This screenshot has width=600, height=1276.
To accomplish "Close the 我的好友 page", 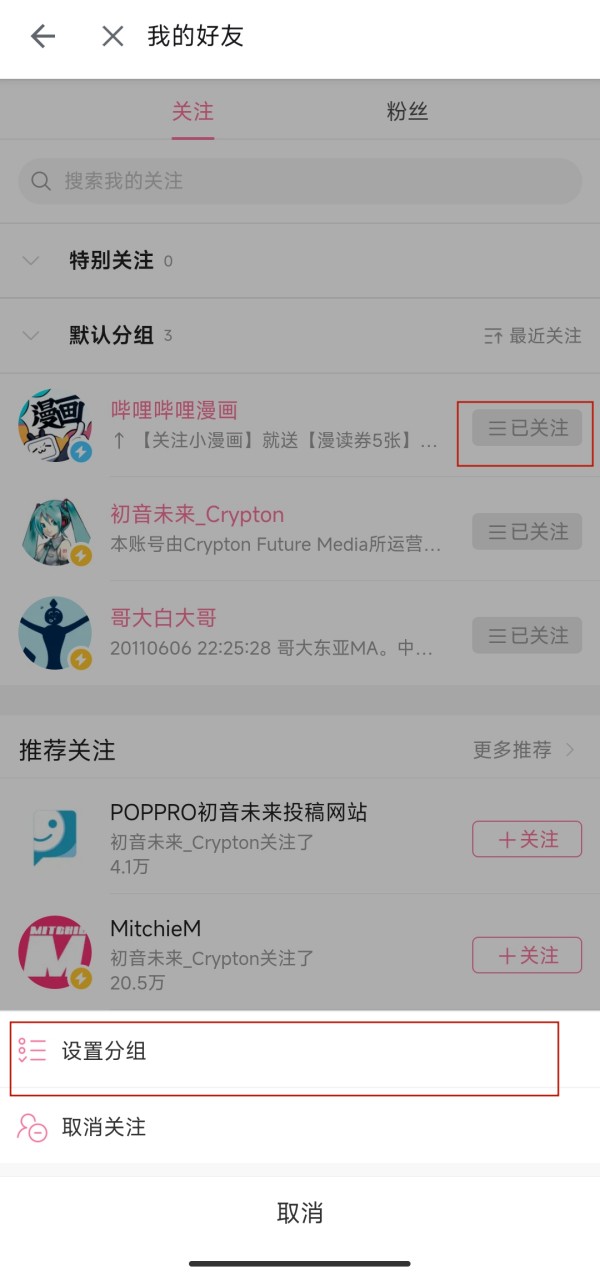I will [113, 37].
